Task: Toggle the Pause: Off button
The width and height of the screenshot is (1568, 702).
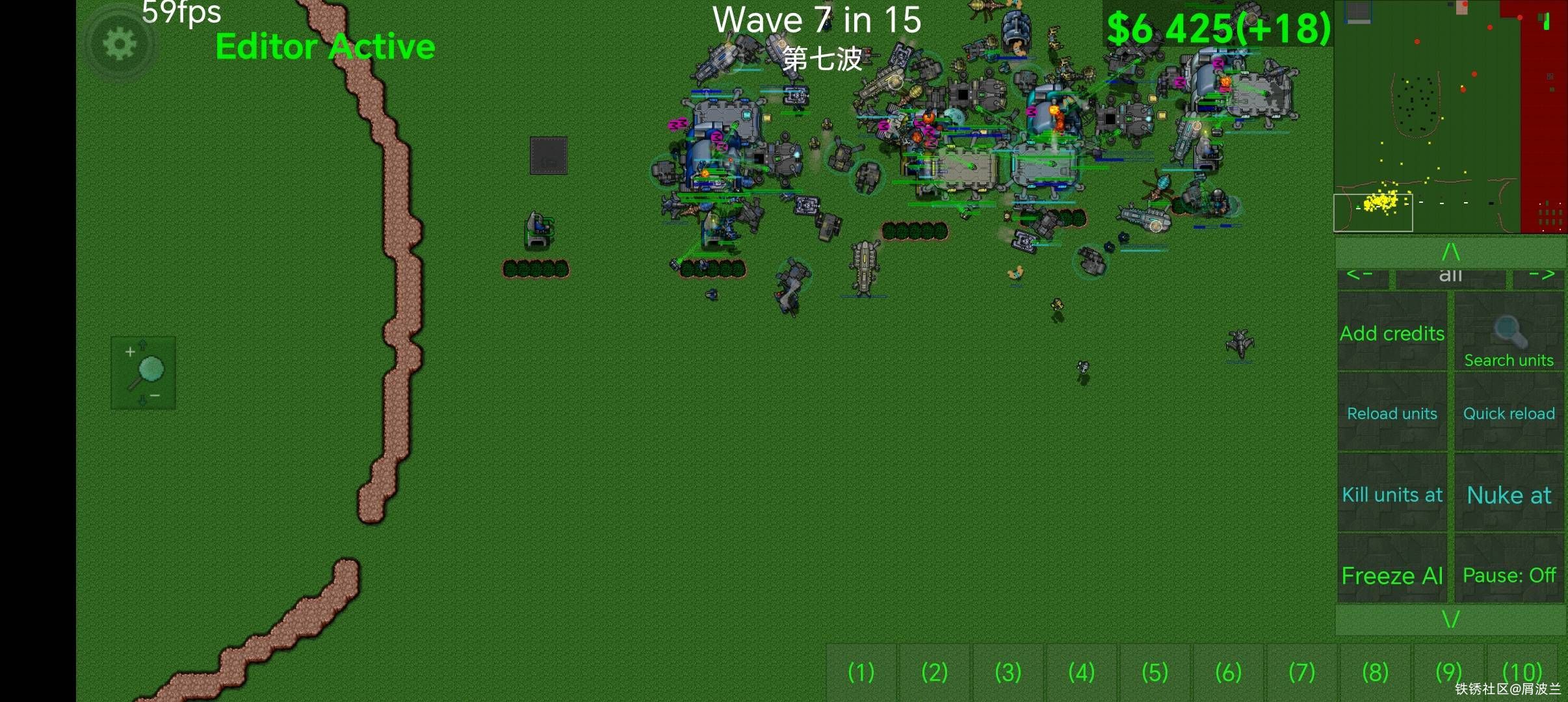Action: pyautogui.click(x=1508, y=574)
